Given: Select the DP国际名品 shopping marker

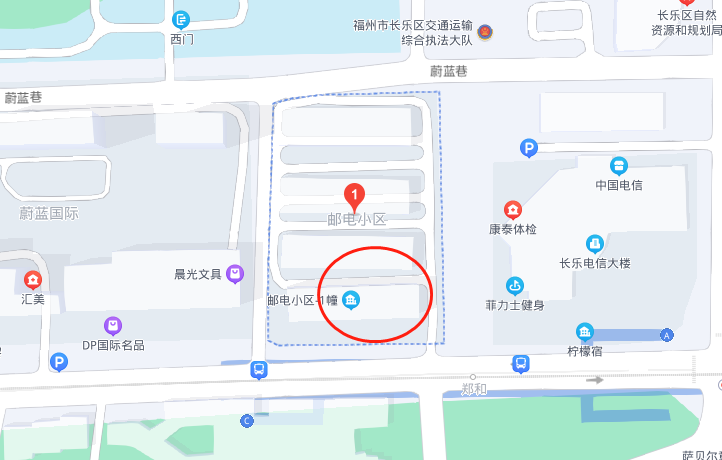Looking at the screenshot, I should 113,326.
